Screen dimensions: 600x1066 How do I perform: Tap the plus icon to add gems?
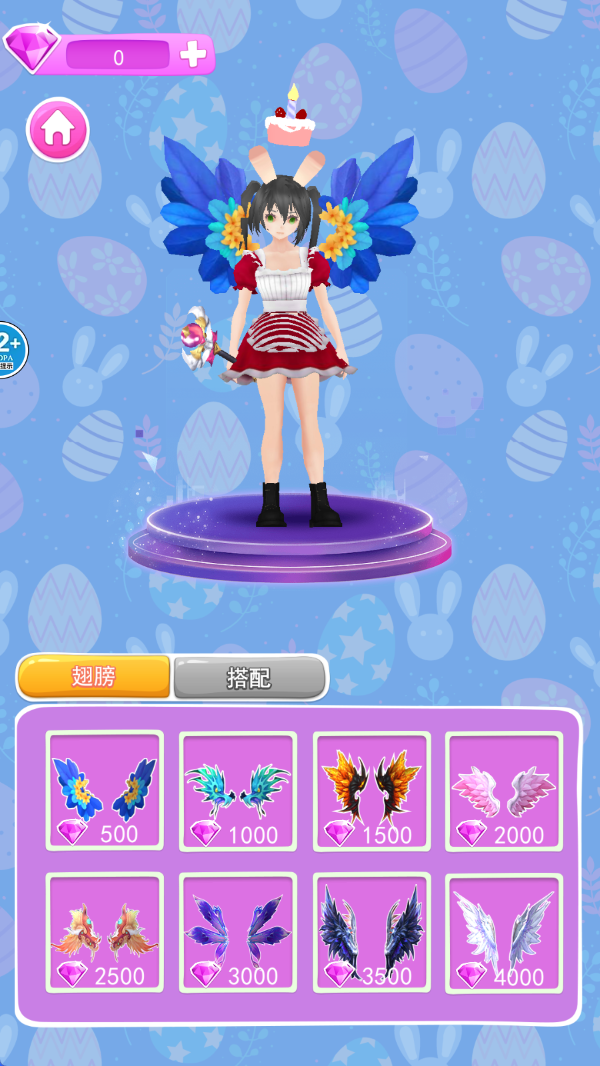click(193, 55)
